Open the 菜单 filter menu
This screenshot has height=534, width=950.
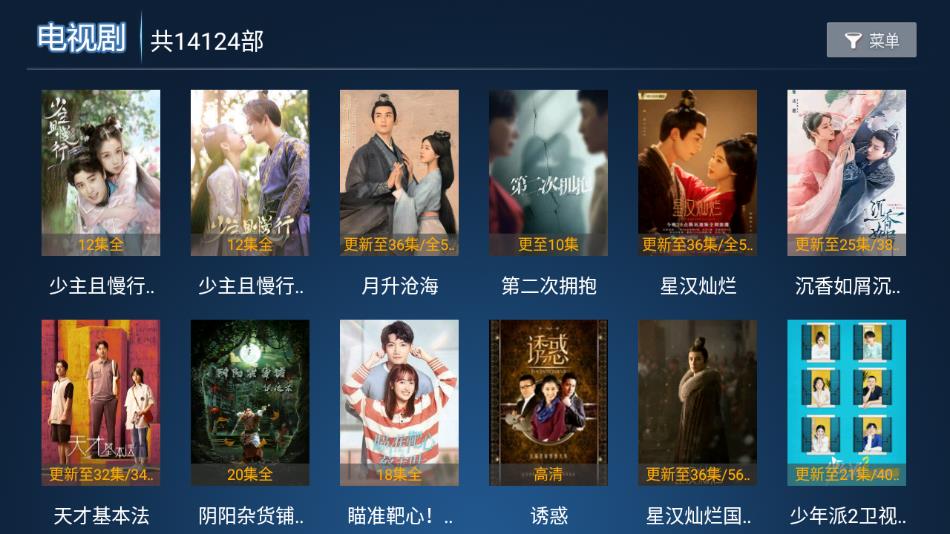[x=871, y=40]
